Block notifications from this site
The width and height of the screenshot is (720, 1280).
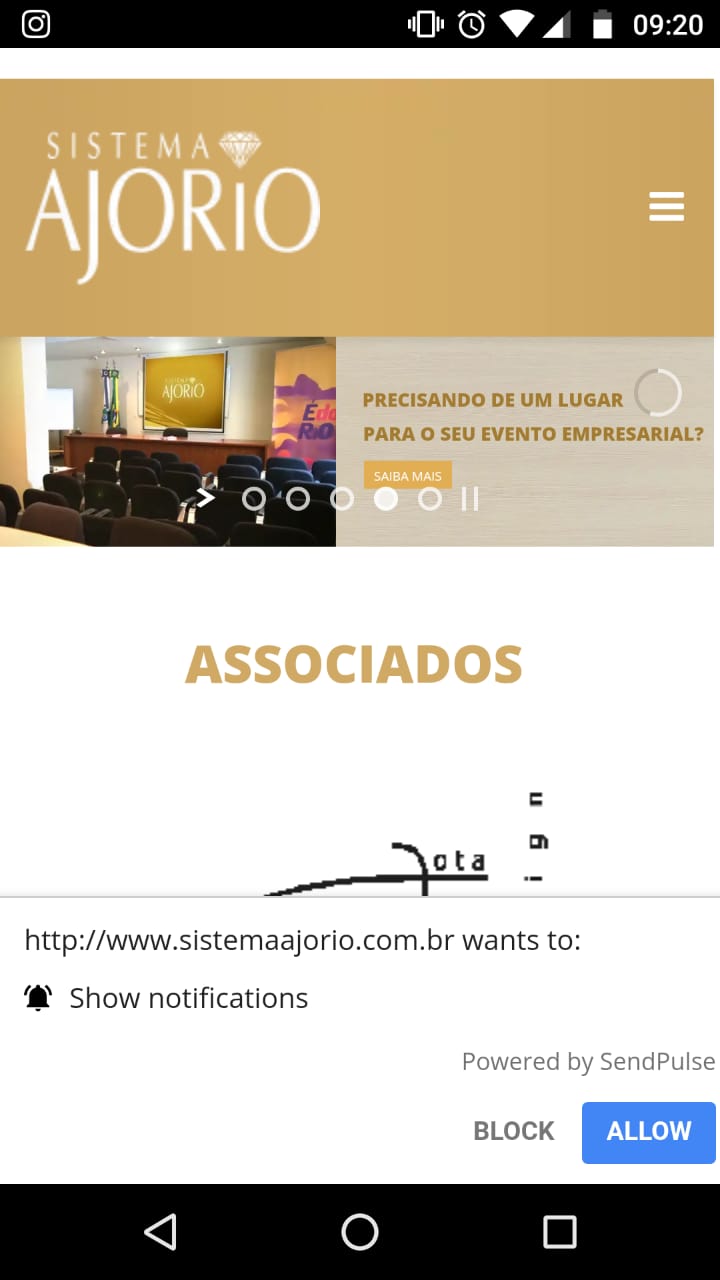[513, 1131]
